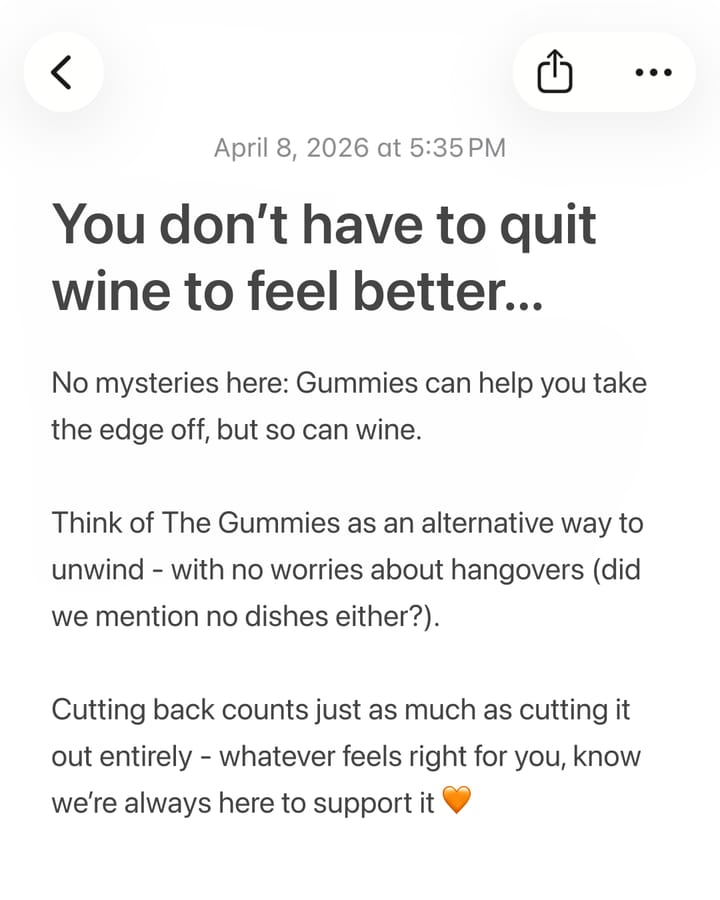
Task: Open the three-dot more options menu
Action: pyautogui.click(x=653, y=73)
